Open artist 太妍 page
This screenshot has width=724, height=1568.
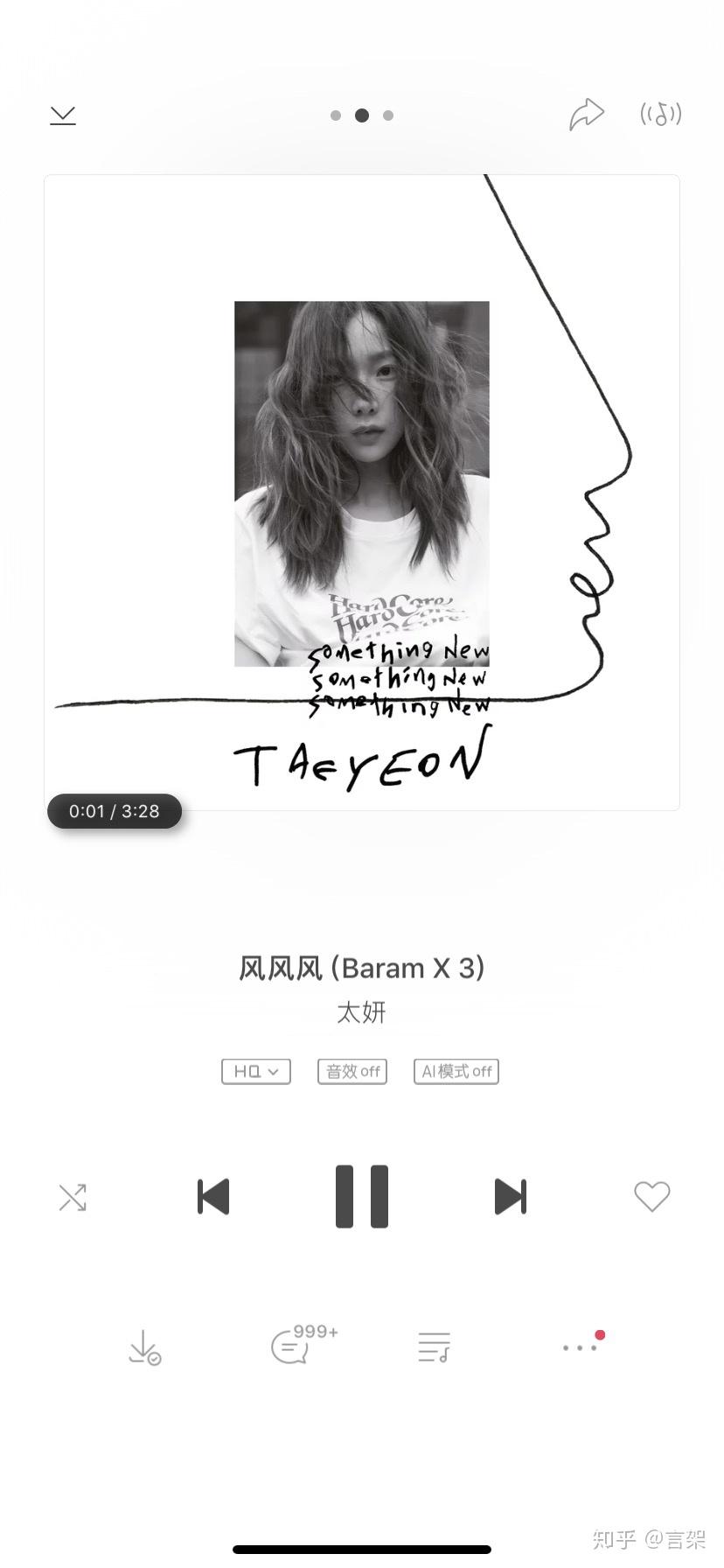361,1012
